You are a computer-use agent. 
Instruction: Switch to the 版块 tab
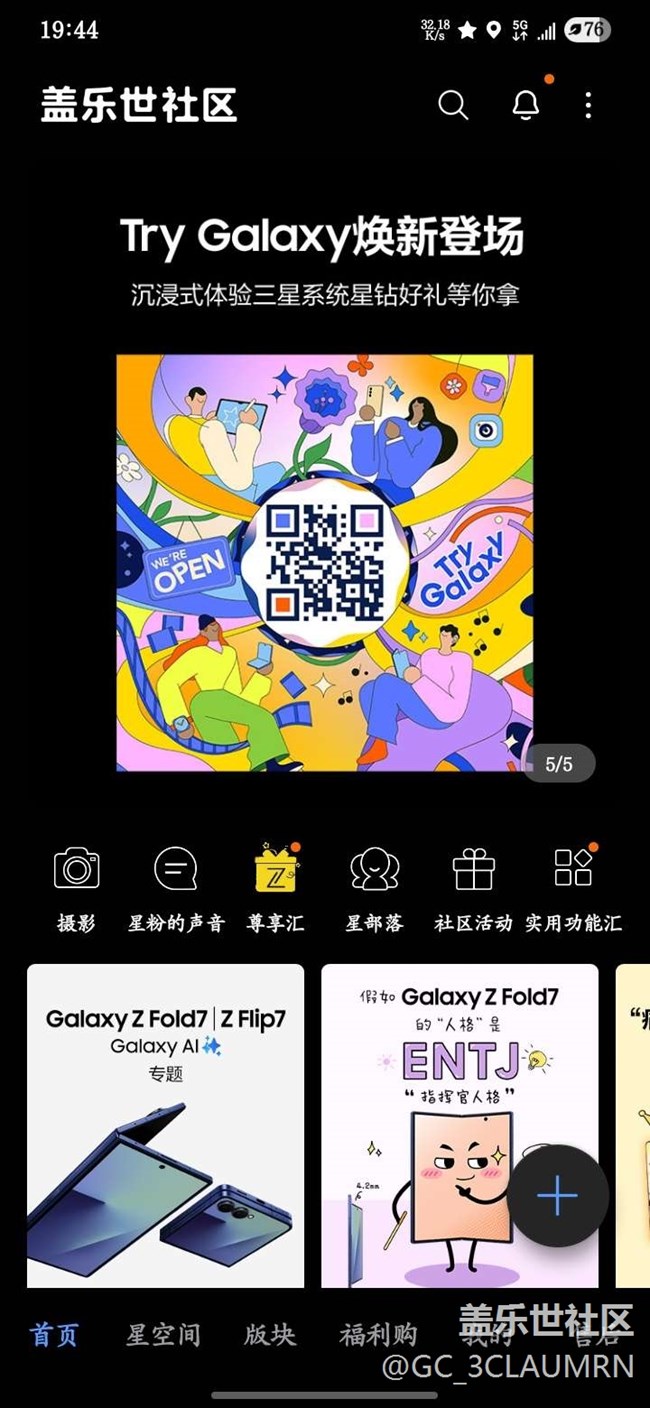pyautogui.click(x=270, y=1335)
